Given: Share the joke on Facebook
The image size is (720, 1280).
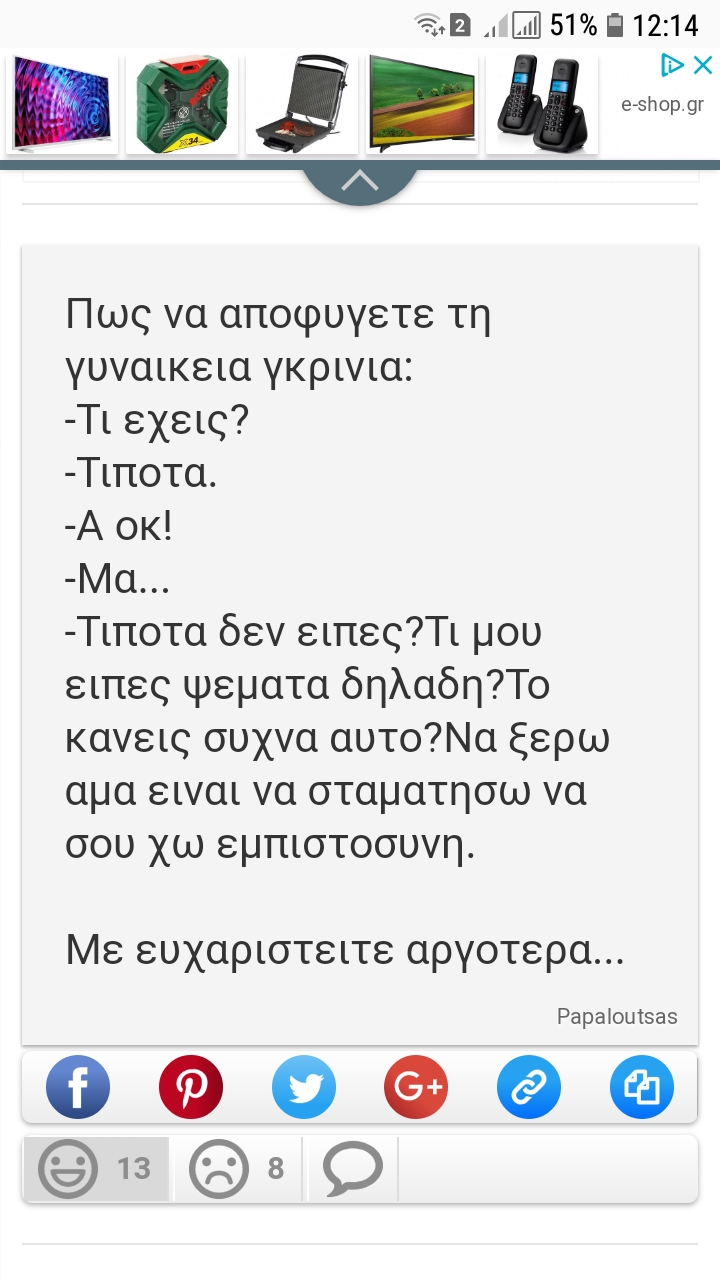Looking at the screenshot, I should click(78, 1087).
